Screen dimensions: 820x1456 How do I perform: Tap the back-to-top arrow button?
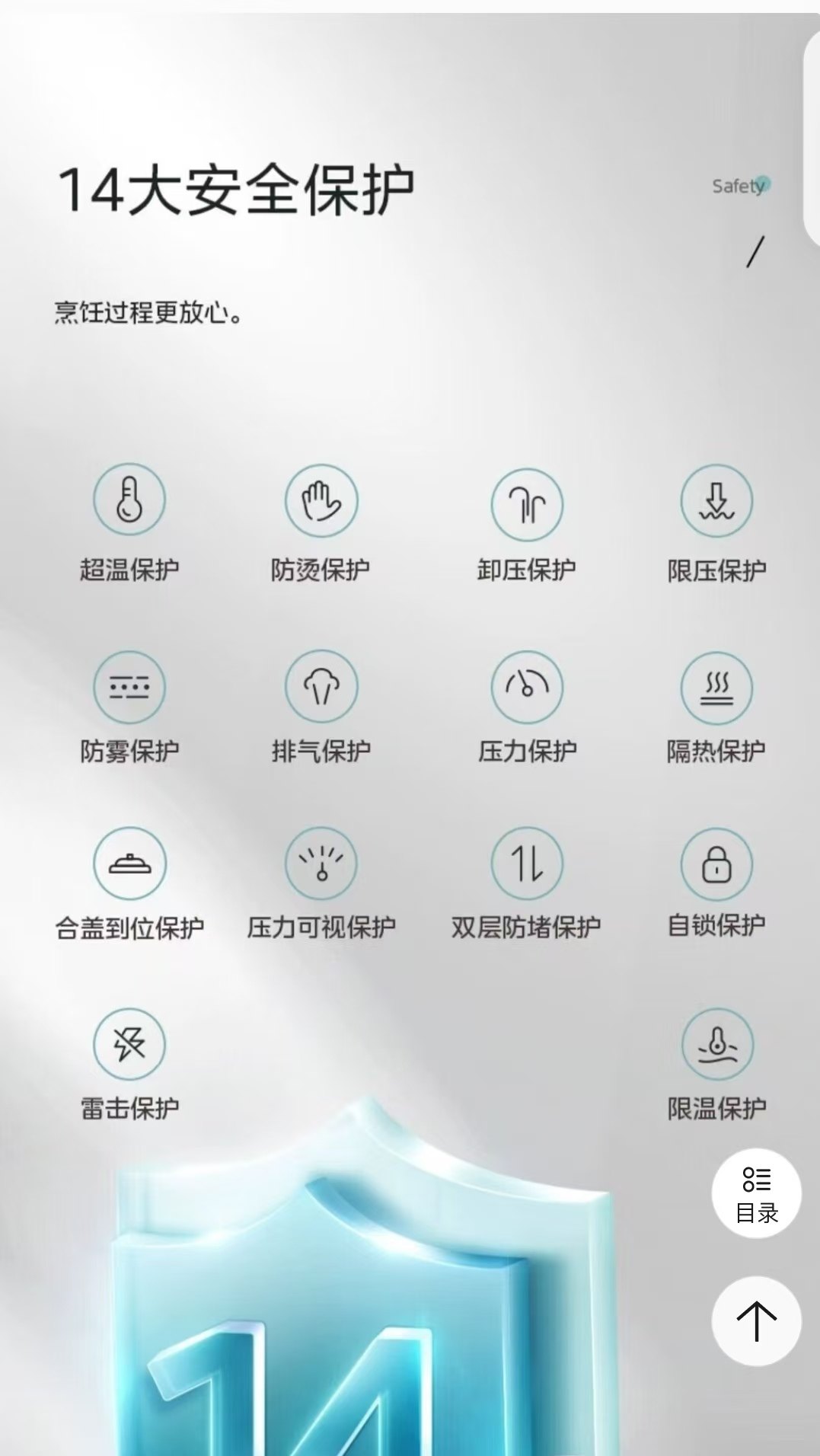click(x=756, y=1321)
